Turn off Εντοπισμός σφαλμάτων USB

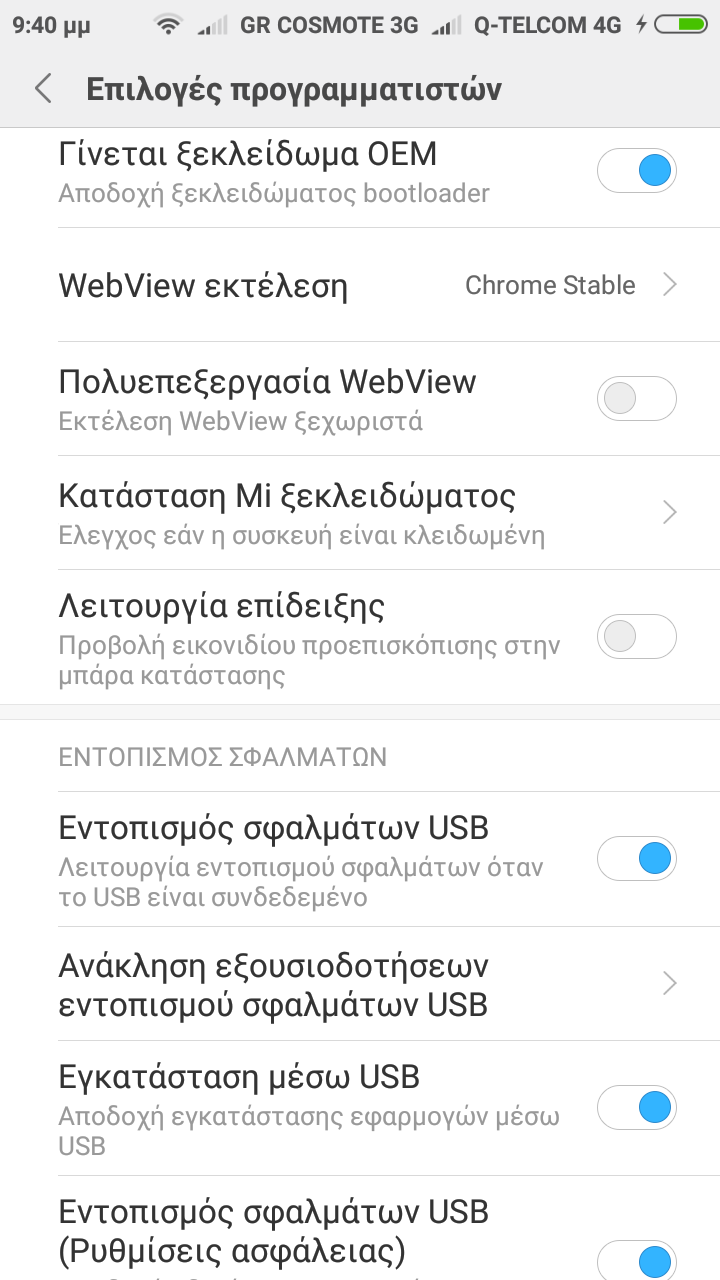point(637,858)
